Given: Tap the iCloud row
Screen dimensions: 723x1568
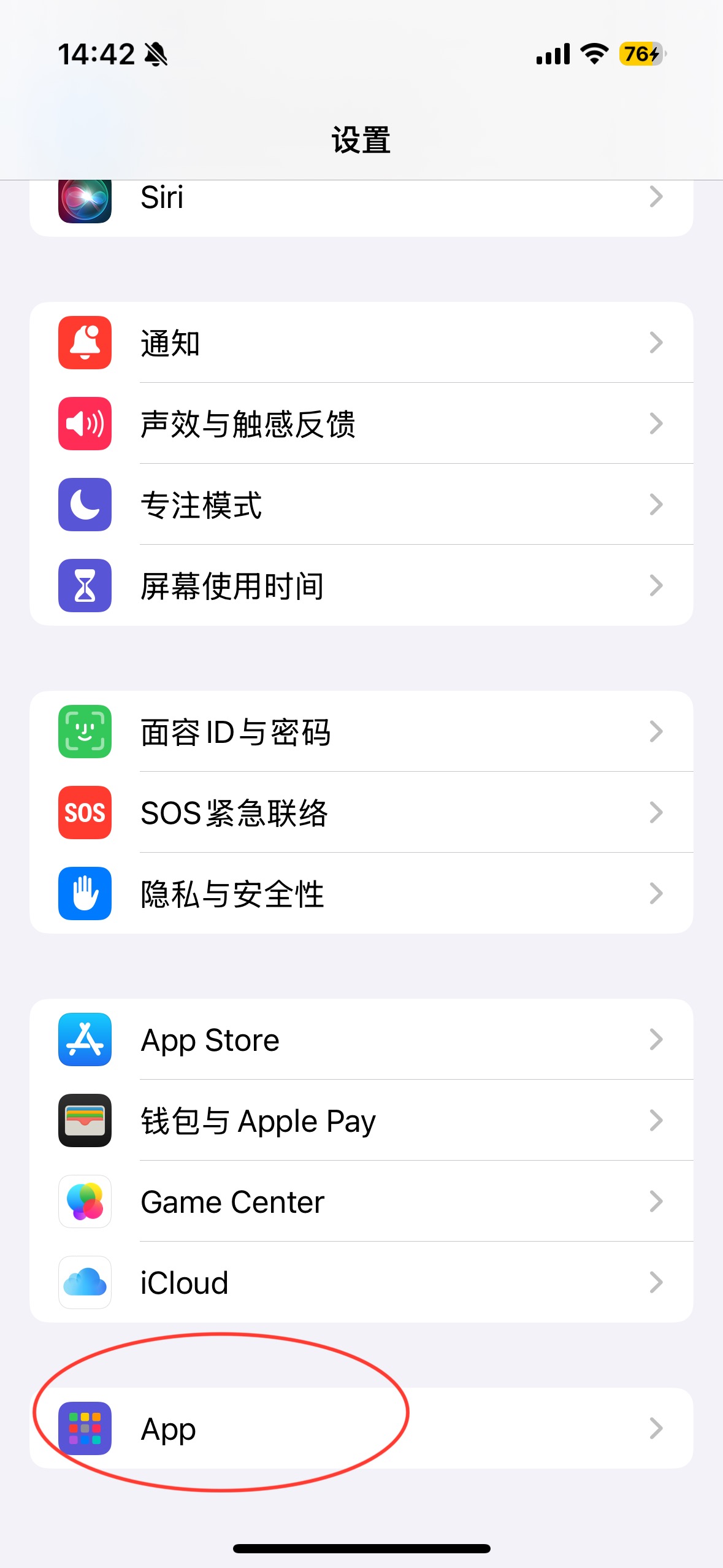Looking at the screenshot, I should [x=361, y=1282].
